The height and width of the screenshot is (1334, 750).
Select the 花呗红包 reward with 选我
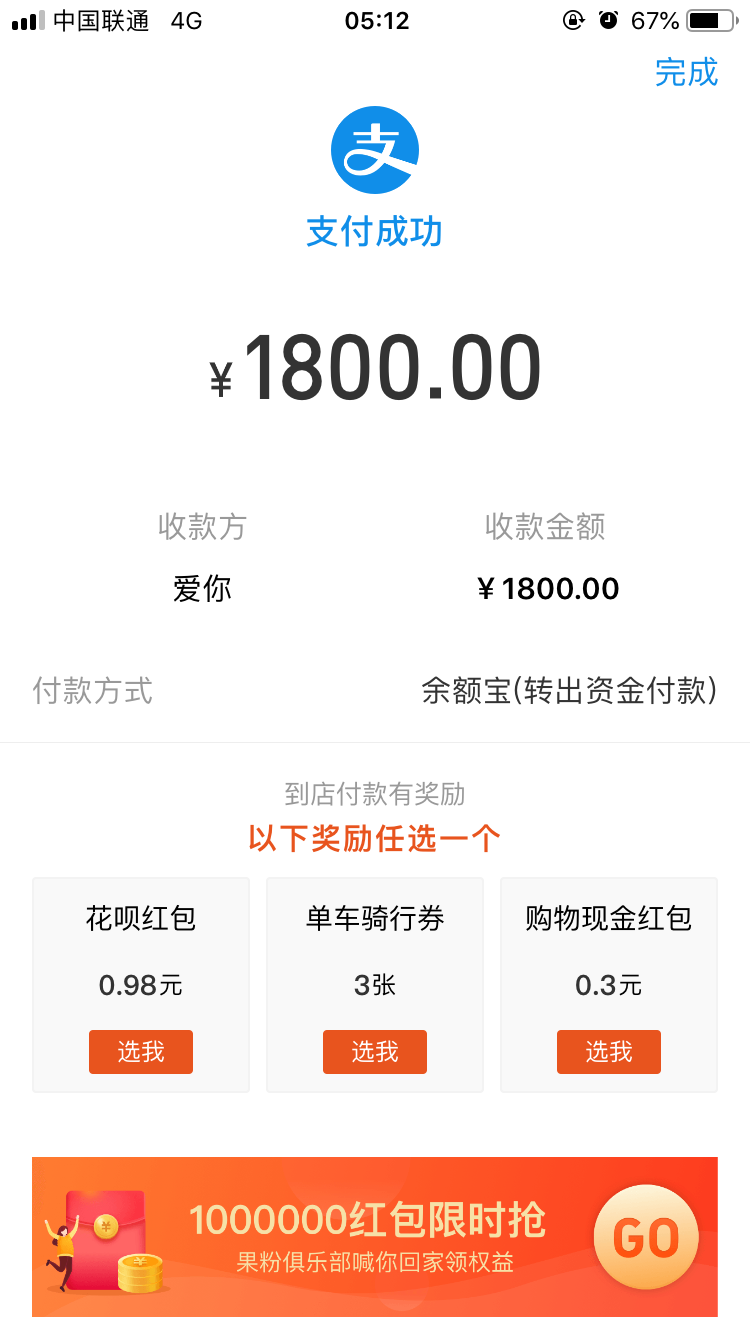(x=141, y=1052)
